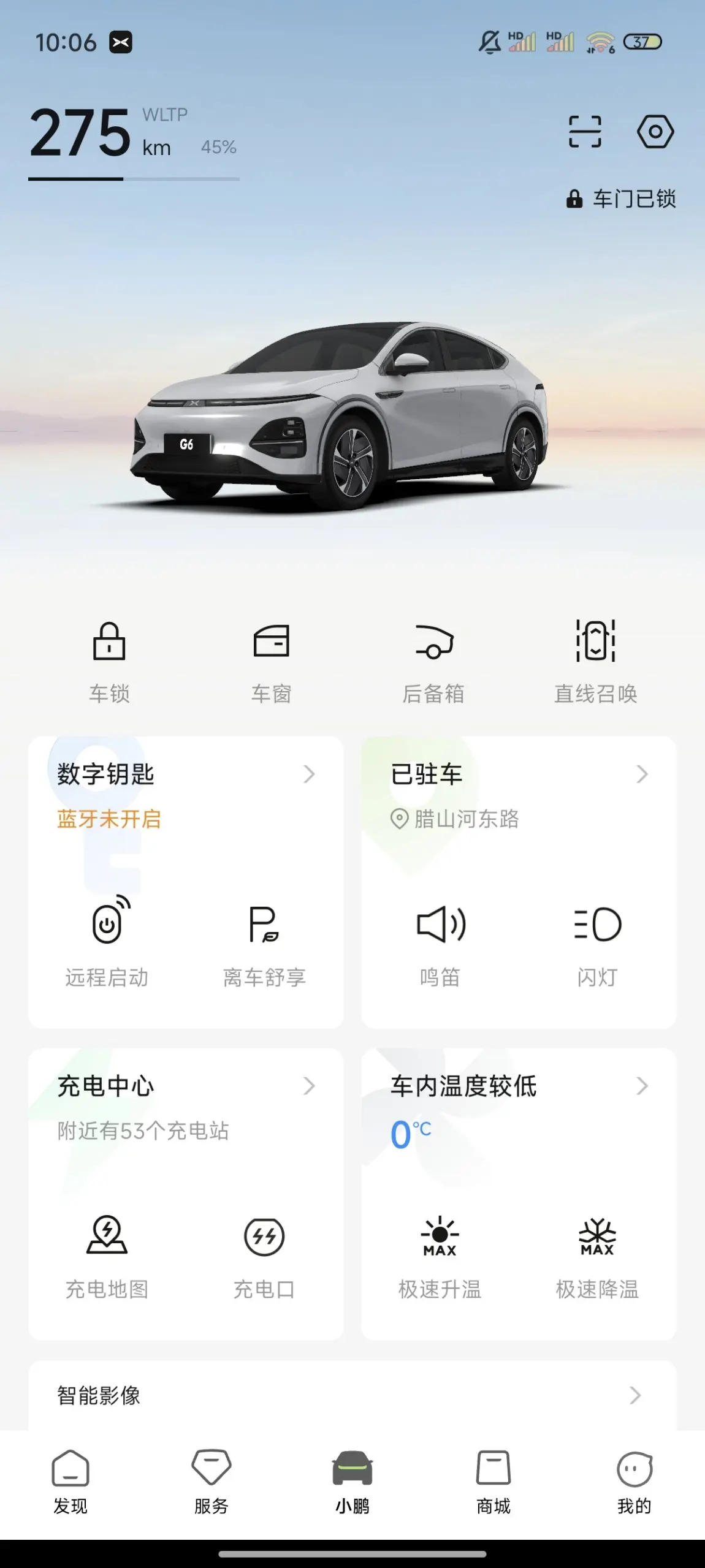Open 已驻车 parking location card
The height and width of the screenshot is (1568, 705).
pos(519,775)
